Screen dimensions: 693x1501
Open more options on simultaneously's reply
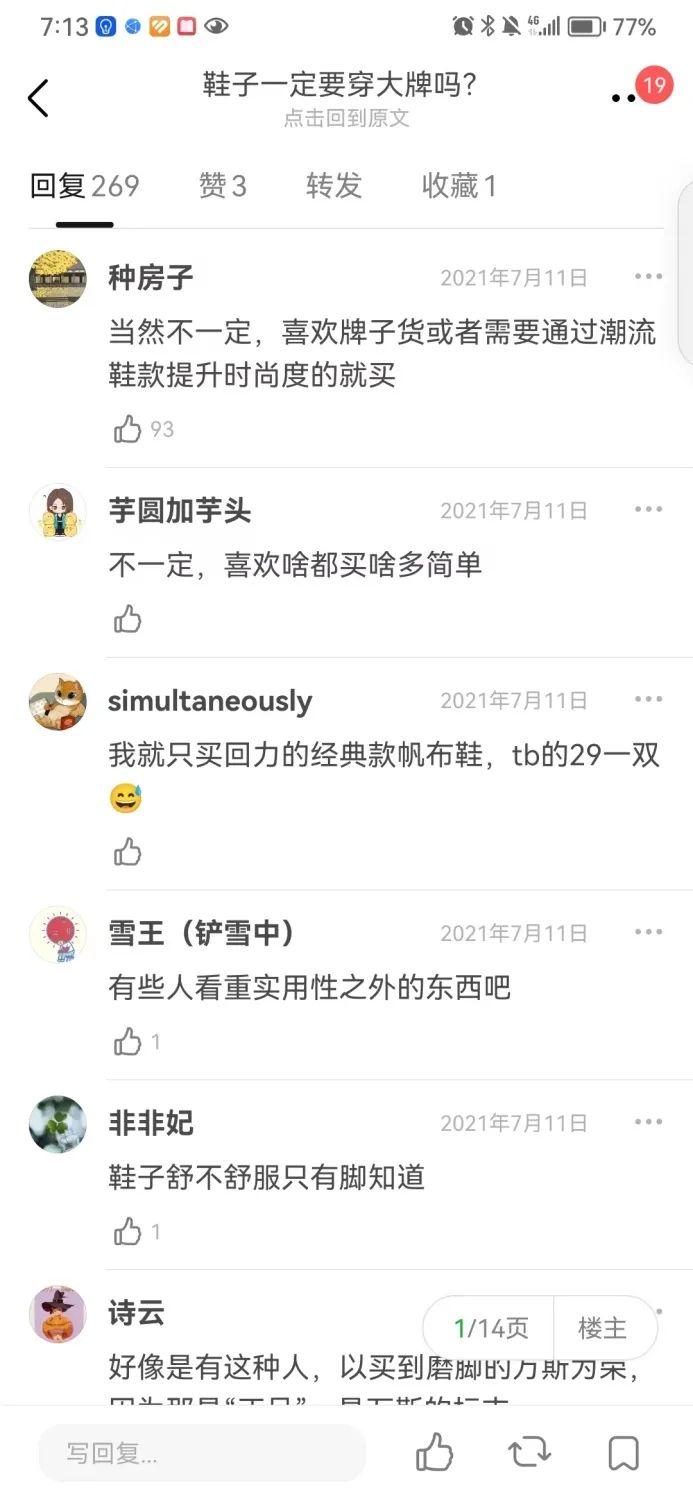tap(648, 700)
